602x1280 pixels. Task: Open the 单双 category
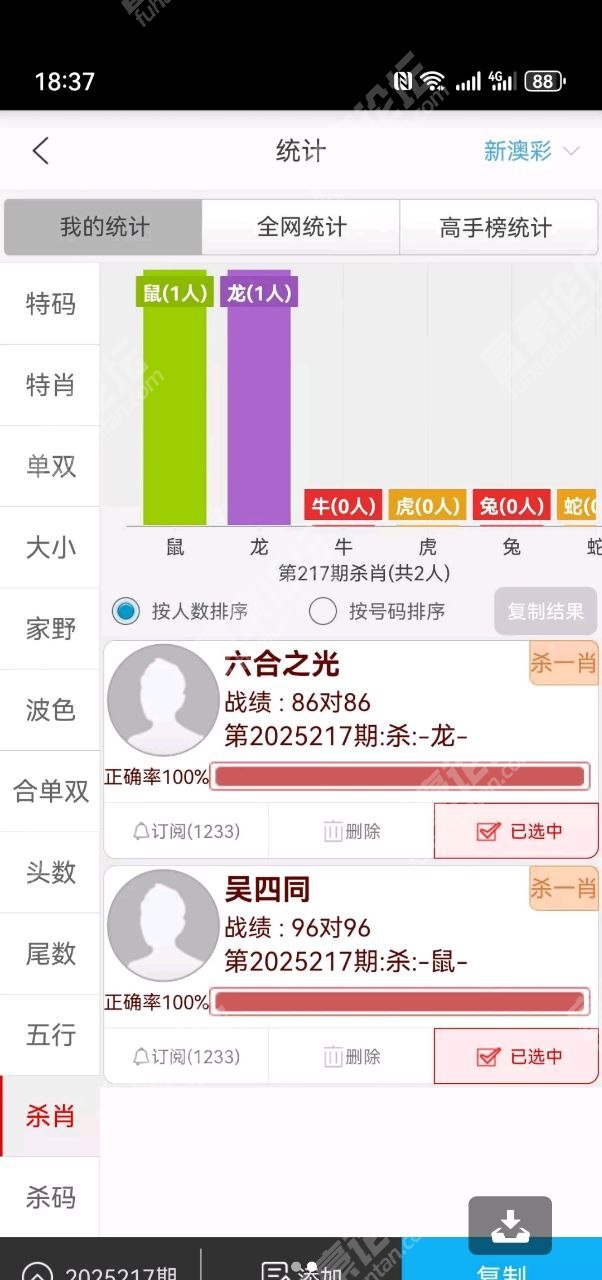50,466
